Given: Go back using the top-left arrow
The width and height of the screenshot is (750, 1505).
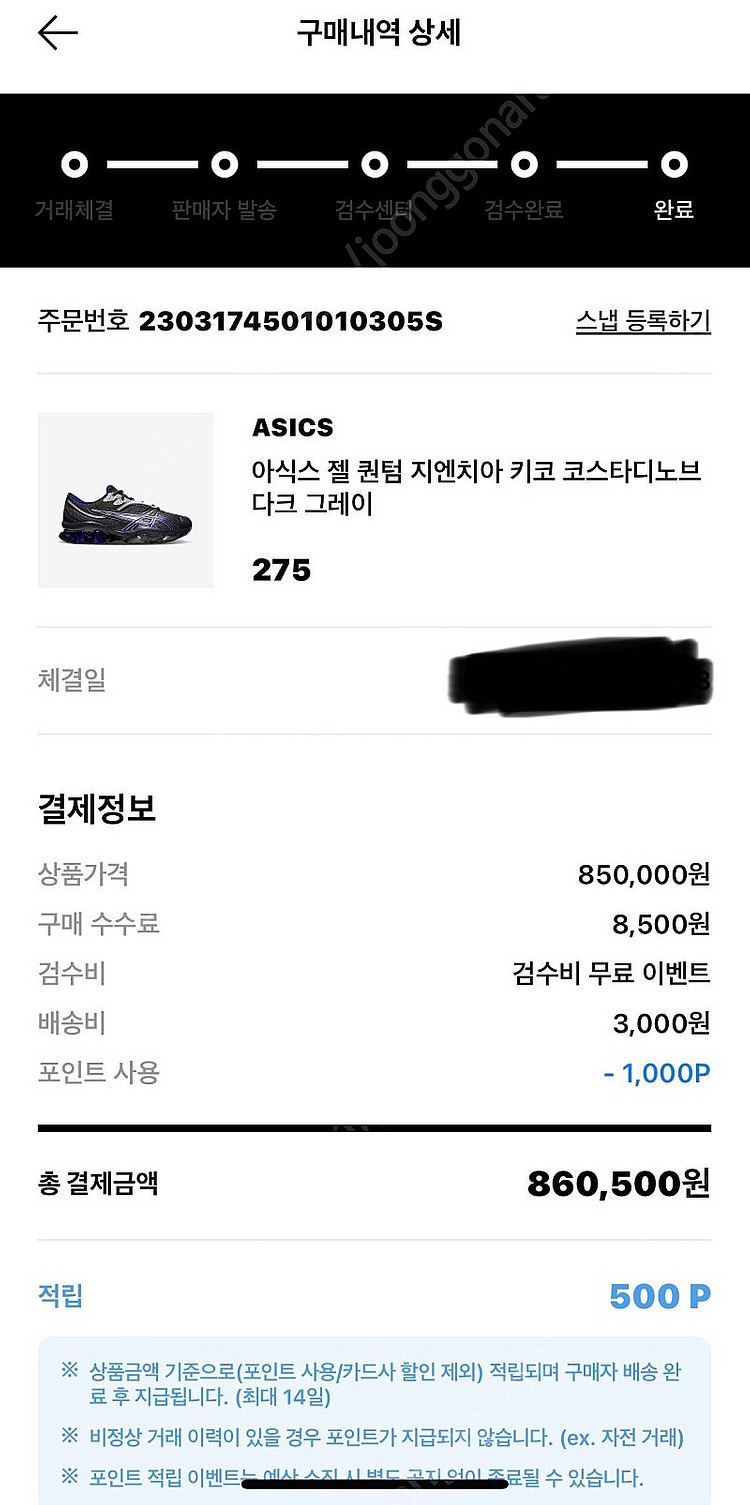Looking at the screenshot, I should 57,34.
